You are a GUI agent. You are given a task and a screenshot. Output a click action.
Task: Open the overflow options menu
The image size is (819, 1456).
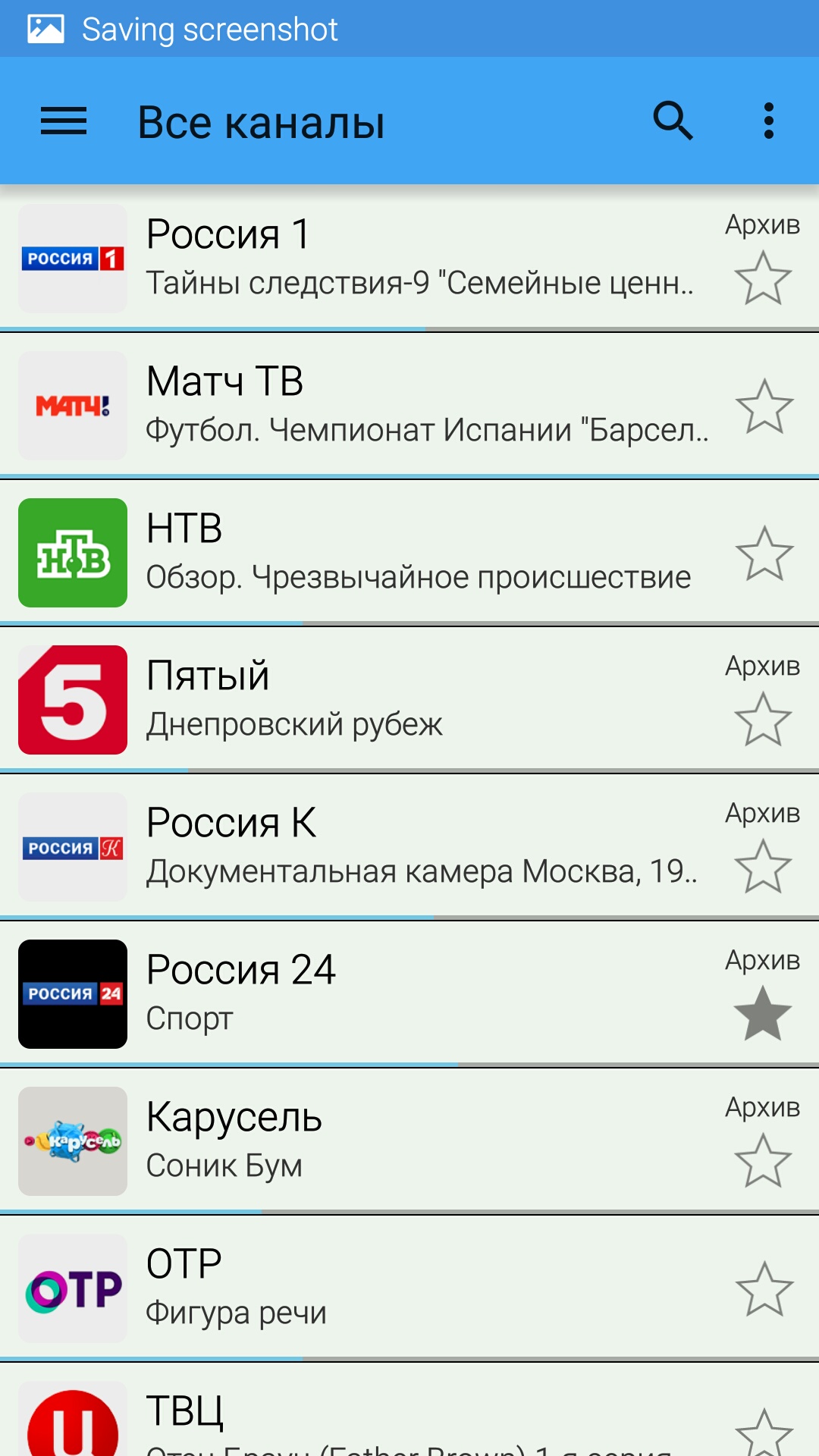tap(769, 121)
